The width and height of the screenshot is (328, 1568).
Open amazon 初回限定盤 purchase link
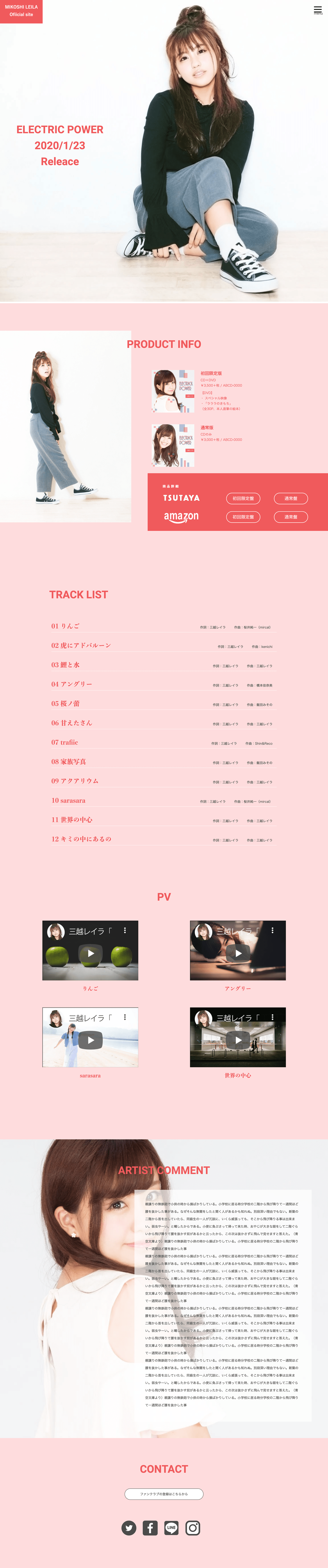243,517
